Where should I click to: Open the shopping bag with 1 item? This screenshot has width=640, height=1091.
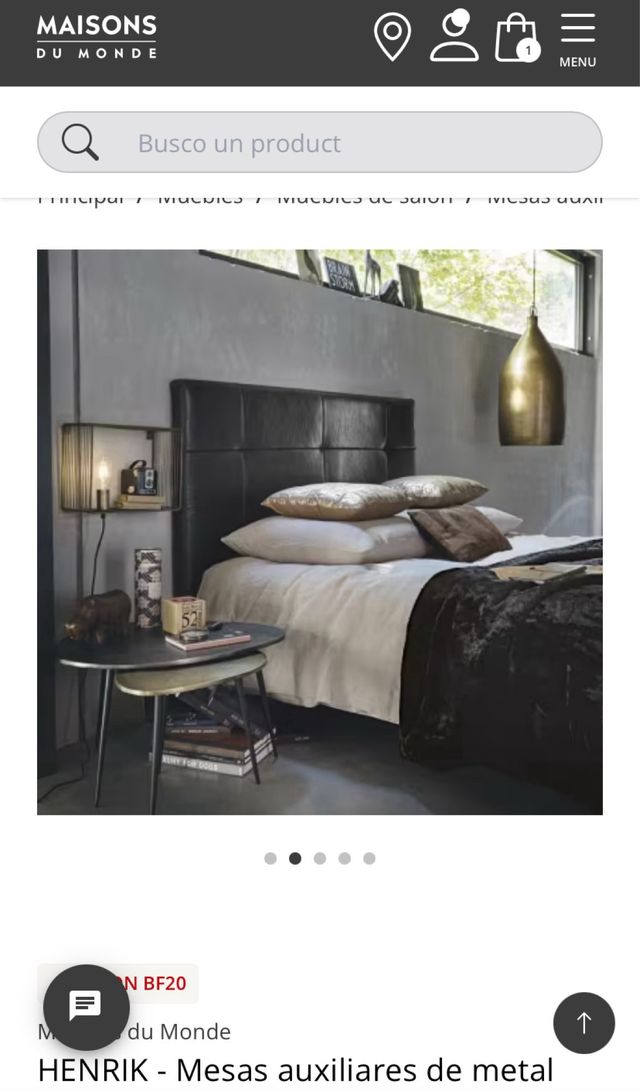pos(517,38)
